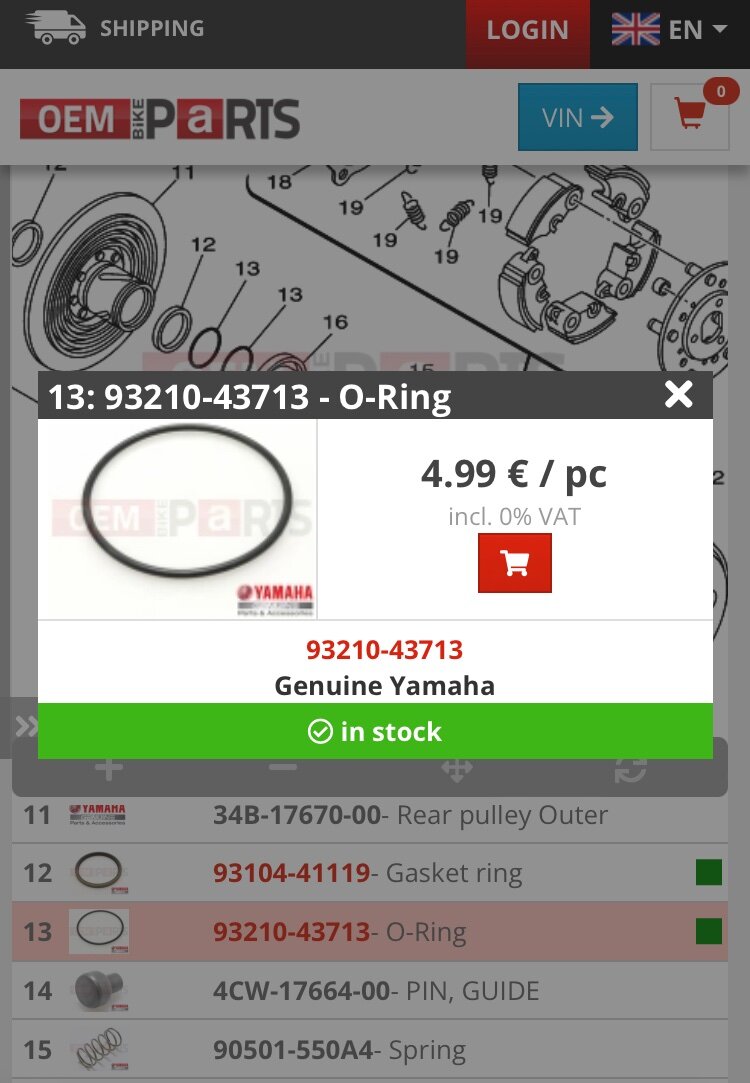
Task: Open the EN language dropdown
Action: (x=670, y=30)
